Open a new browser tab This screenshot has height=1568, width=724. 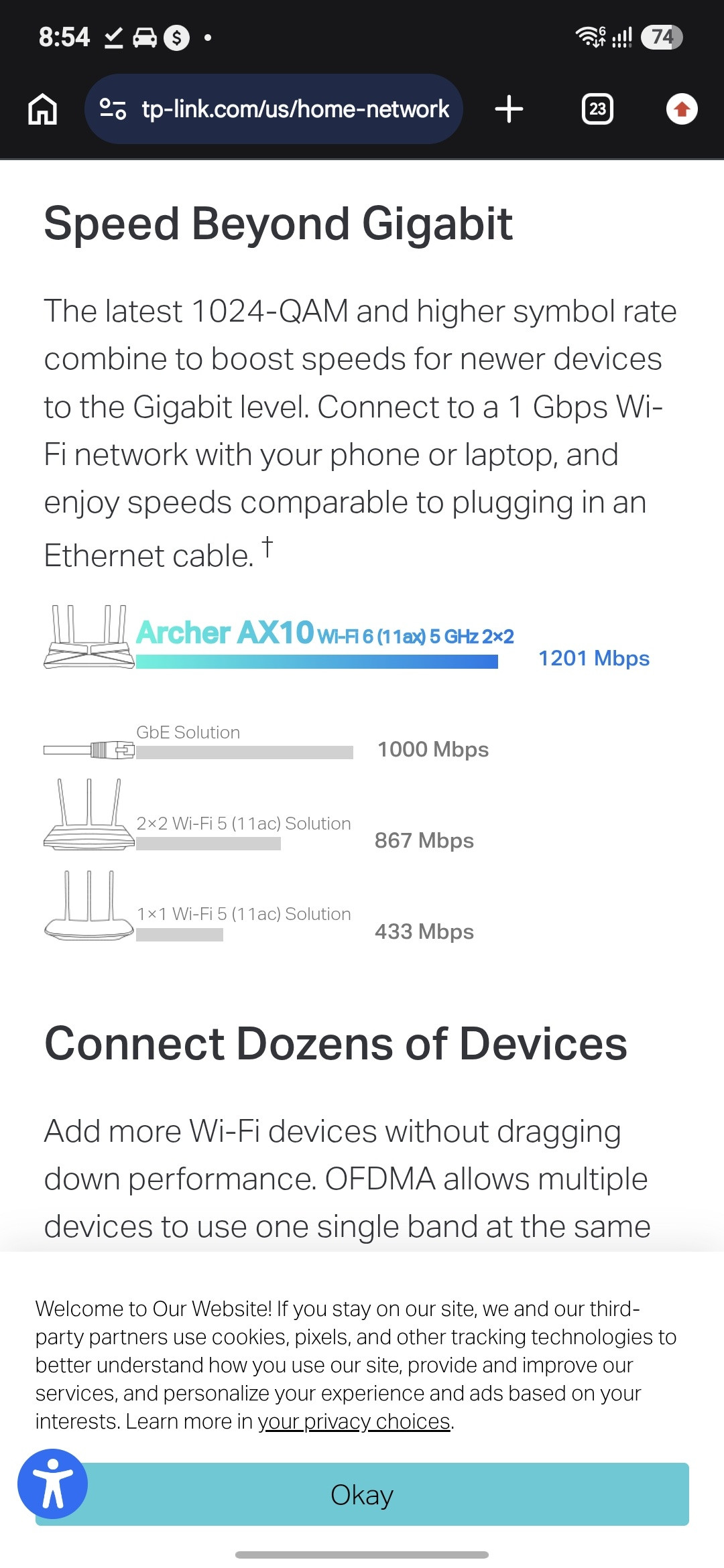click(x=509, y=109)
